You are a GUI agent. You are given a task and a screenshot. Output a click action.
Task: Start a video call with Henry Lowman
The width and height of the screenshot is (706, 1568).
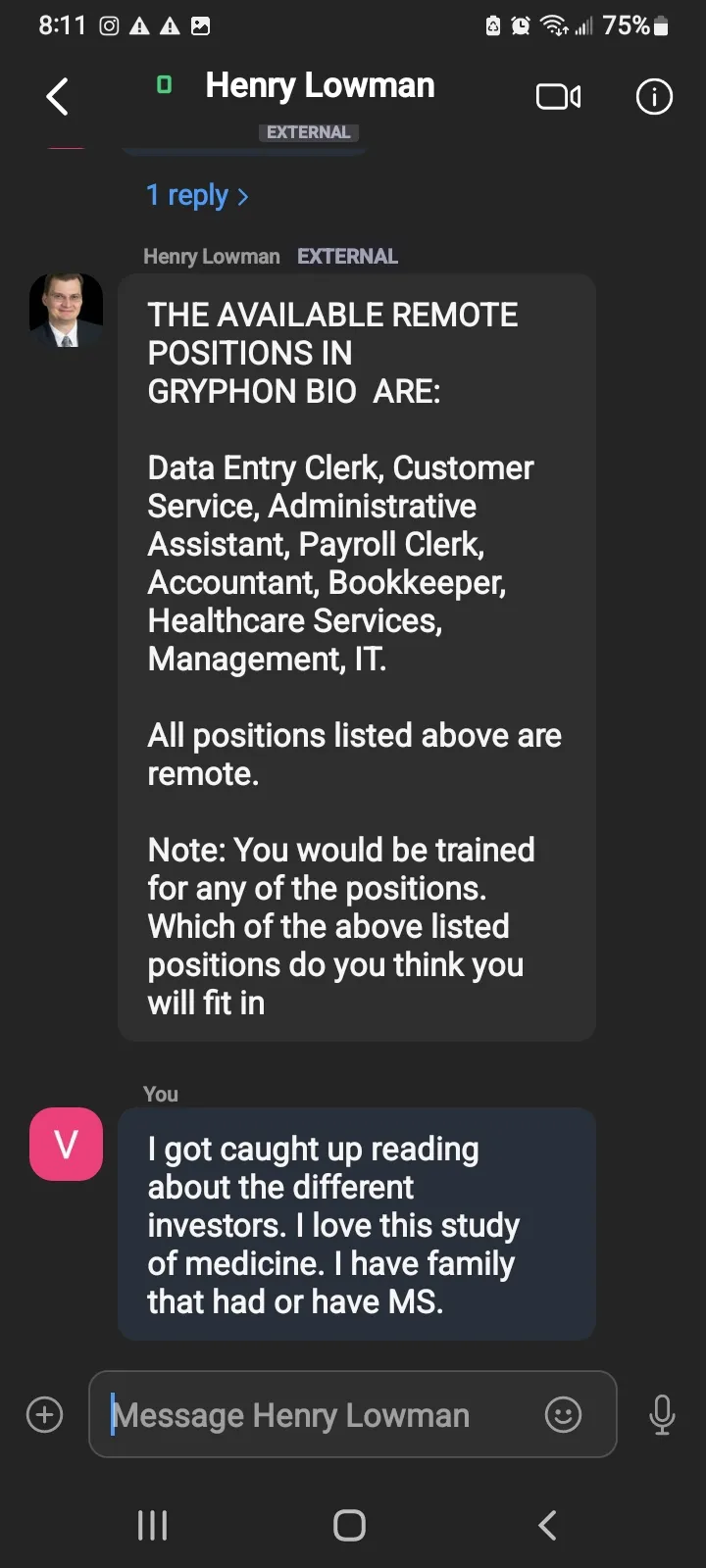[x=558, y=96]
